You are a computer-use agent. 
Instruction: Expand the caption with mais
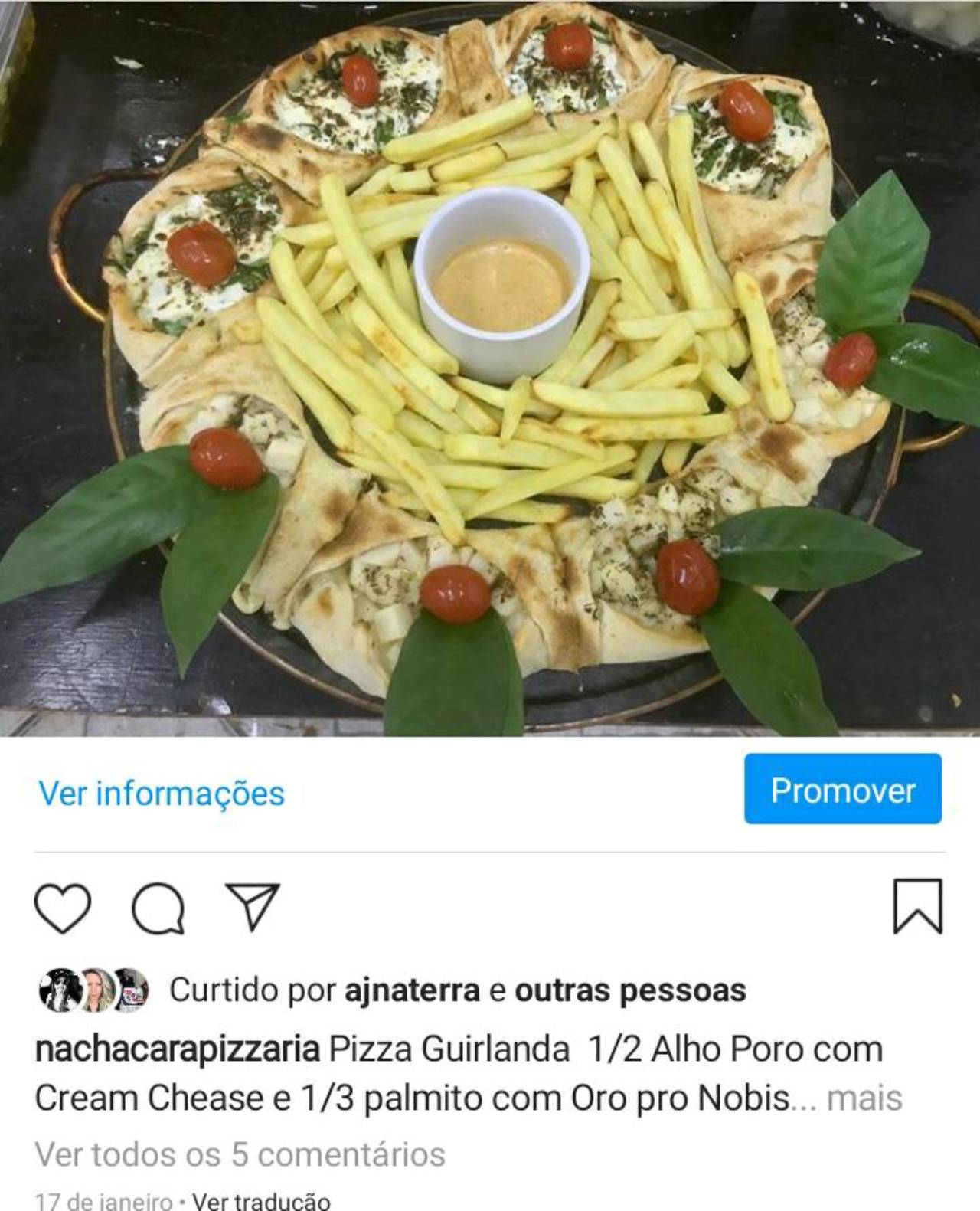pos(864,1098)
